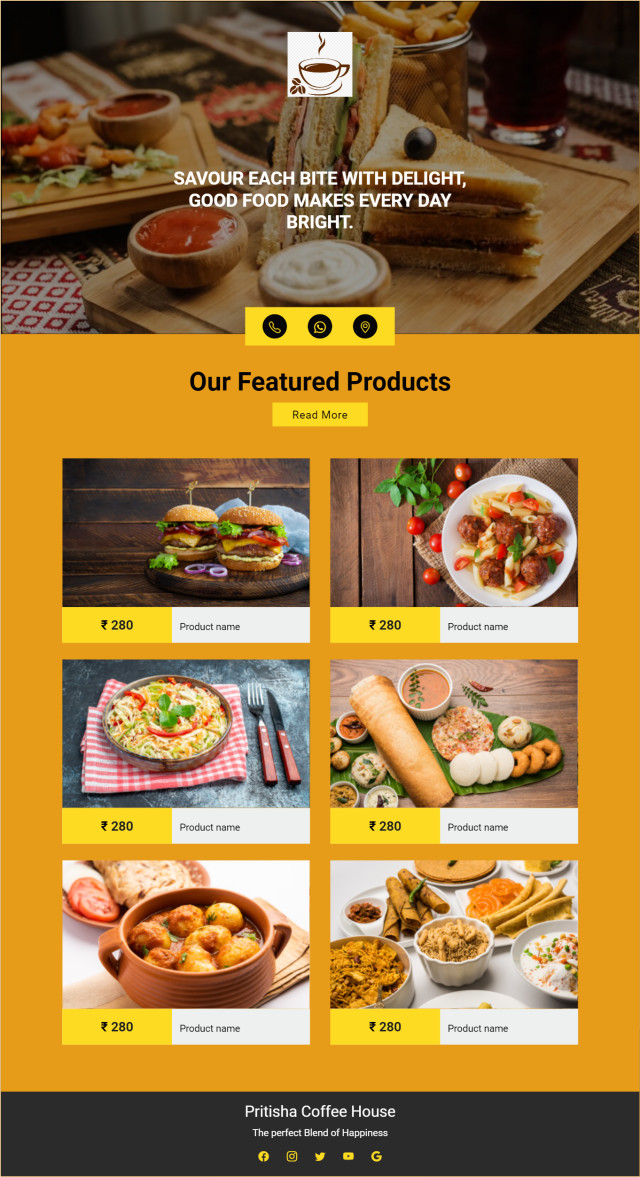Screen dimensions: 640x1177
Task: Tap the Read More button
Action: coord(320,414)
